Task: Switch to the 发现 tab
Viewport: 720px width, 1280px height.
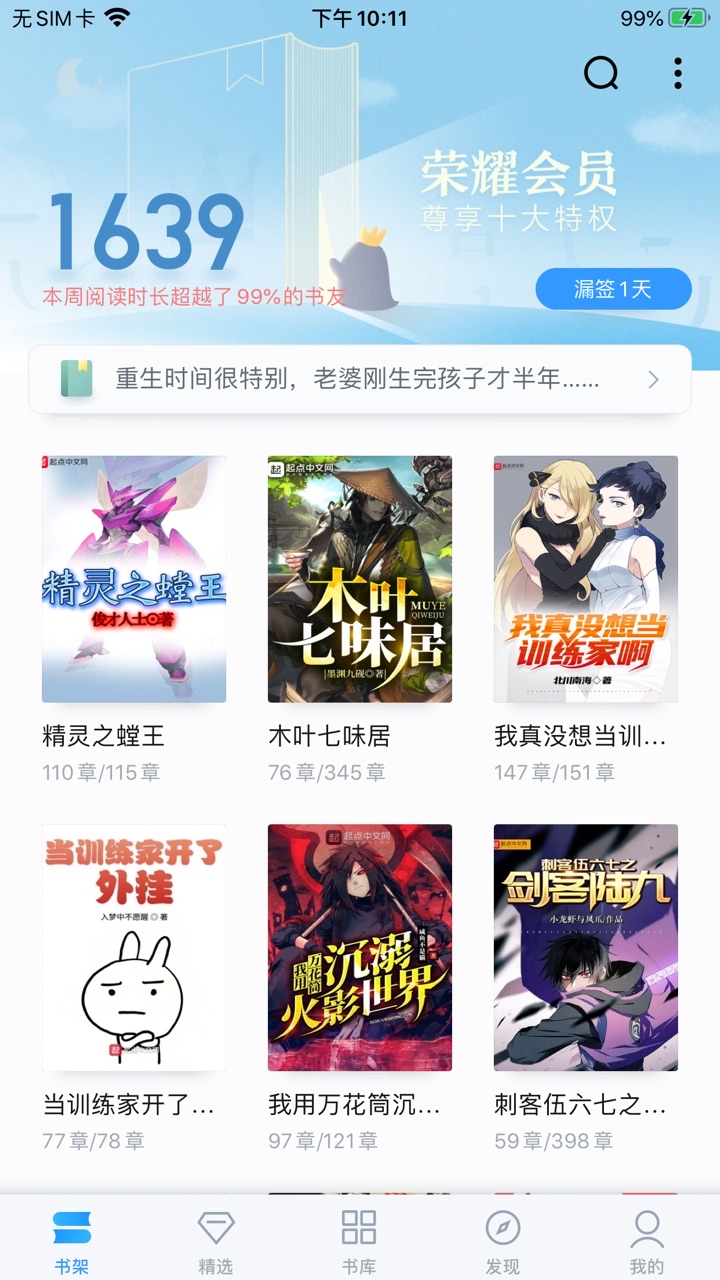Action: pyautogui.click(x=503, y=1240)
